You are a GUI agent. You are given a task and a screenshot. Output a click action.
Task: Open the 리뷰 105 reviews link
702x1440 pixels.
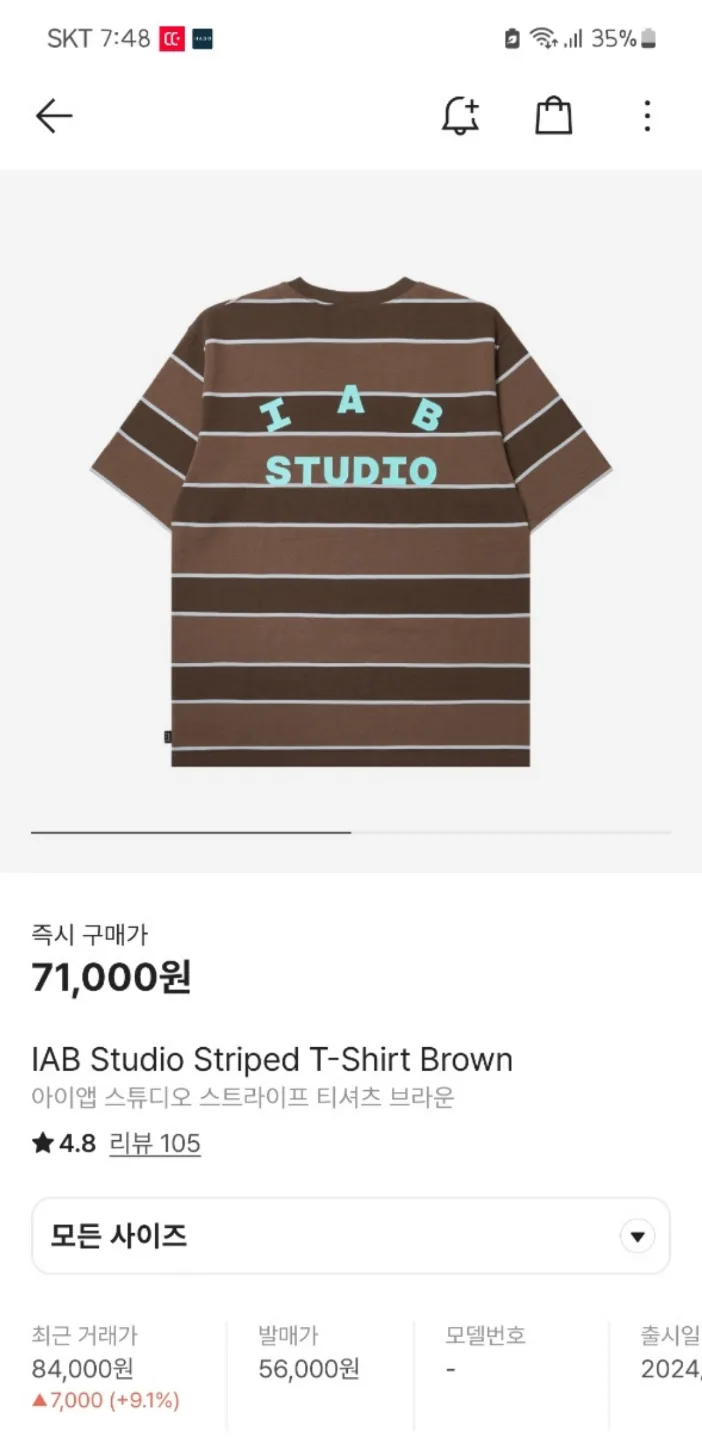(155, 1143)
